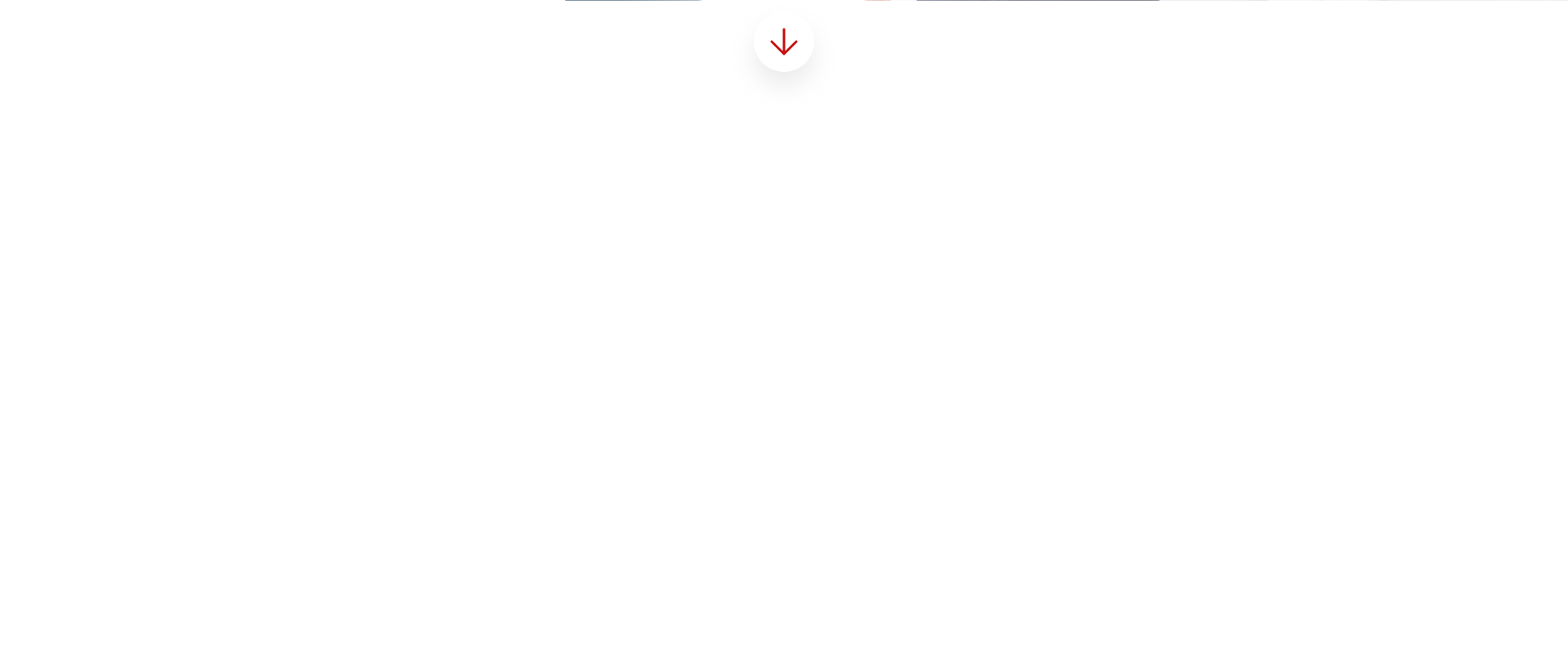Tap the red down arrow button
The image size is (1568, 653).
pyautogui.click(x=783, y=42)
